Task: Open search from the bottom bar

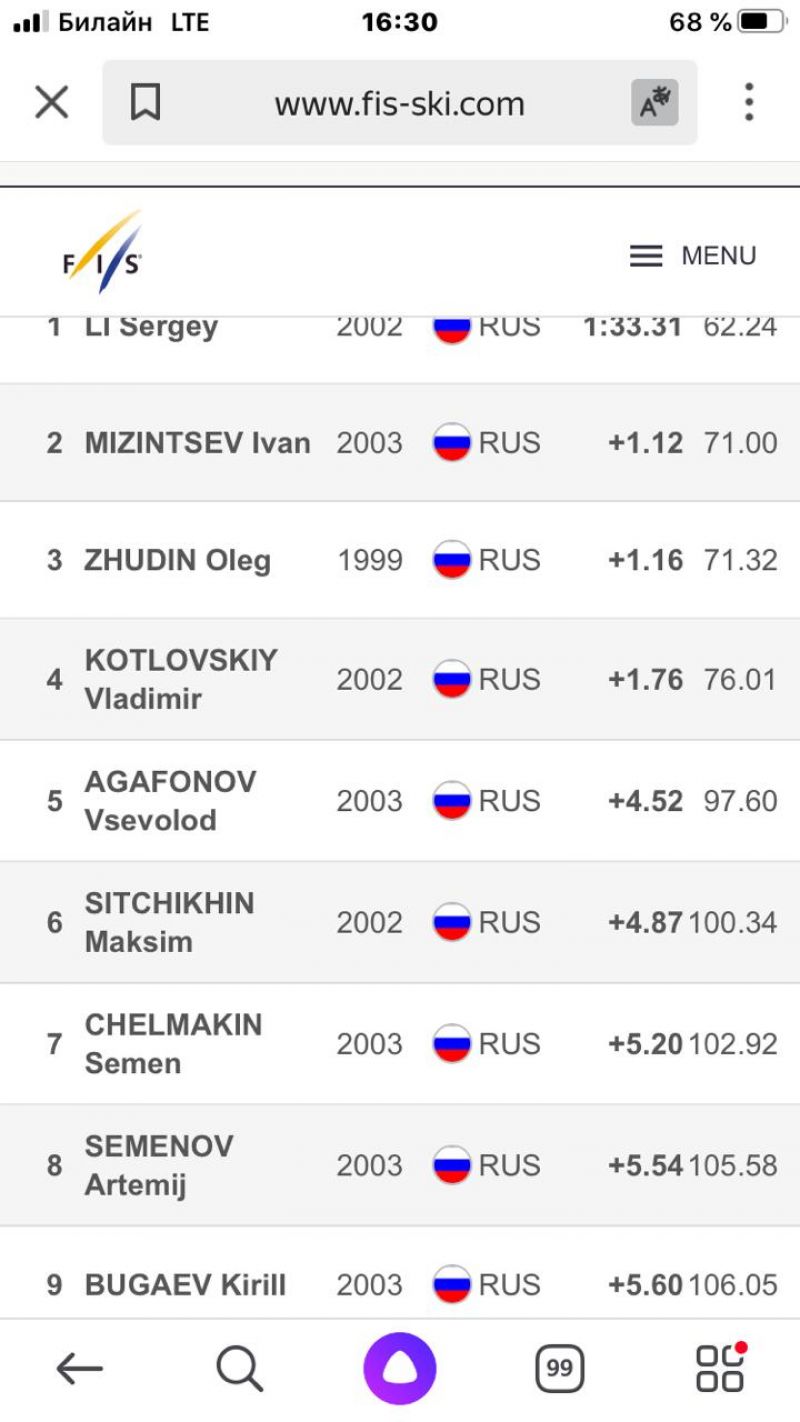Action: coord(240,1368)
